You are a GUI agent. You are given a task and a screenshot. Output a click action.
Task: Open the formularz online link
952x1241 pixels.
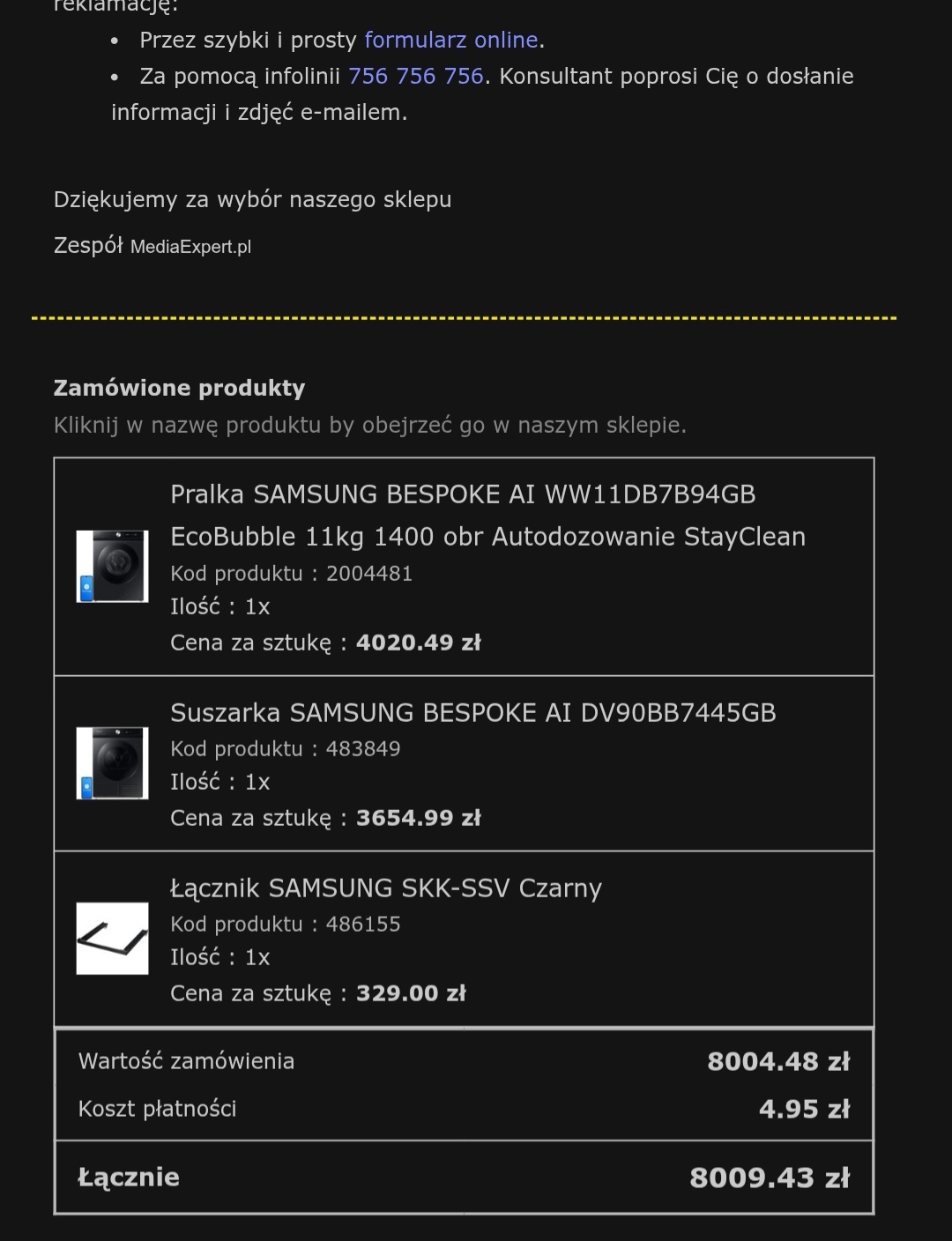click(450, 41)
